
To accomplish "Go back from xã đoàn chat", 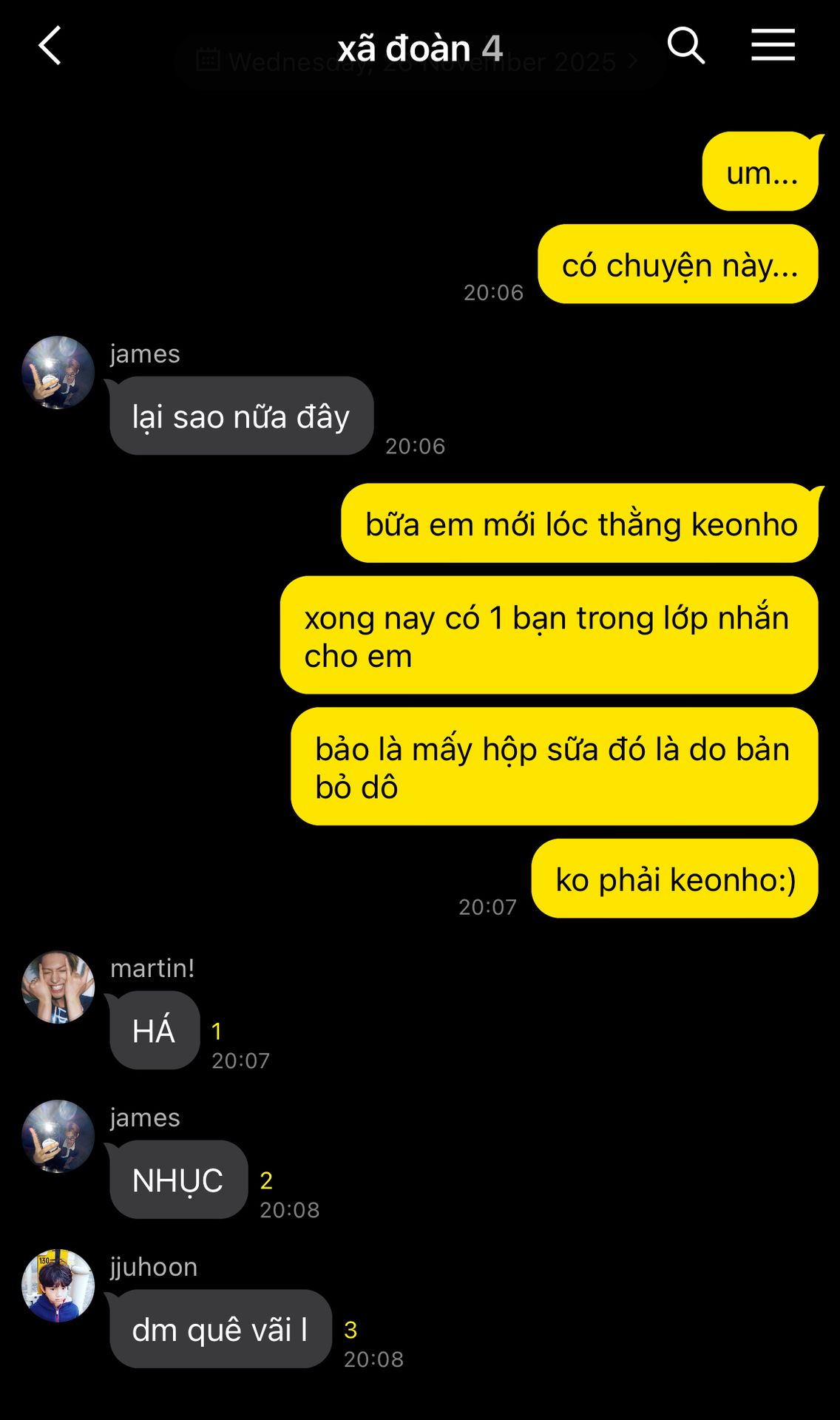I will coord(50,46).
